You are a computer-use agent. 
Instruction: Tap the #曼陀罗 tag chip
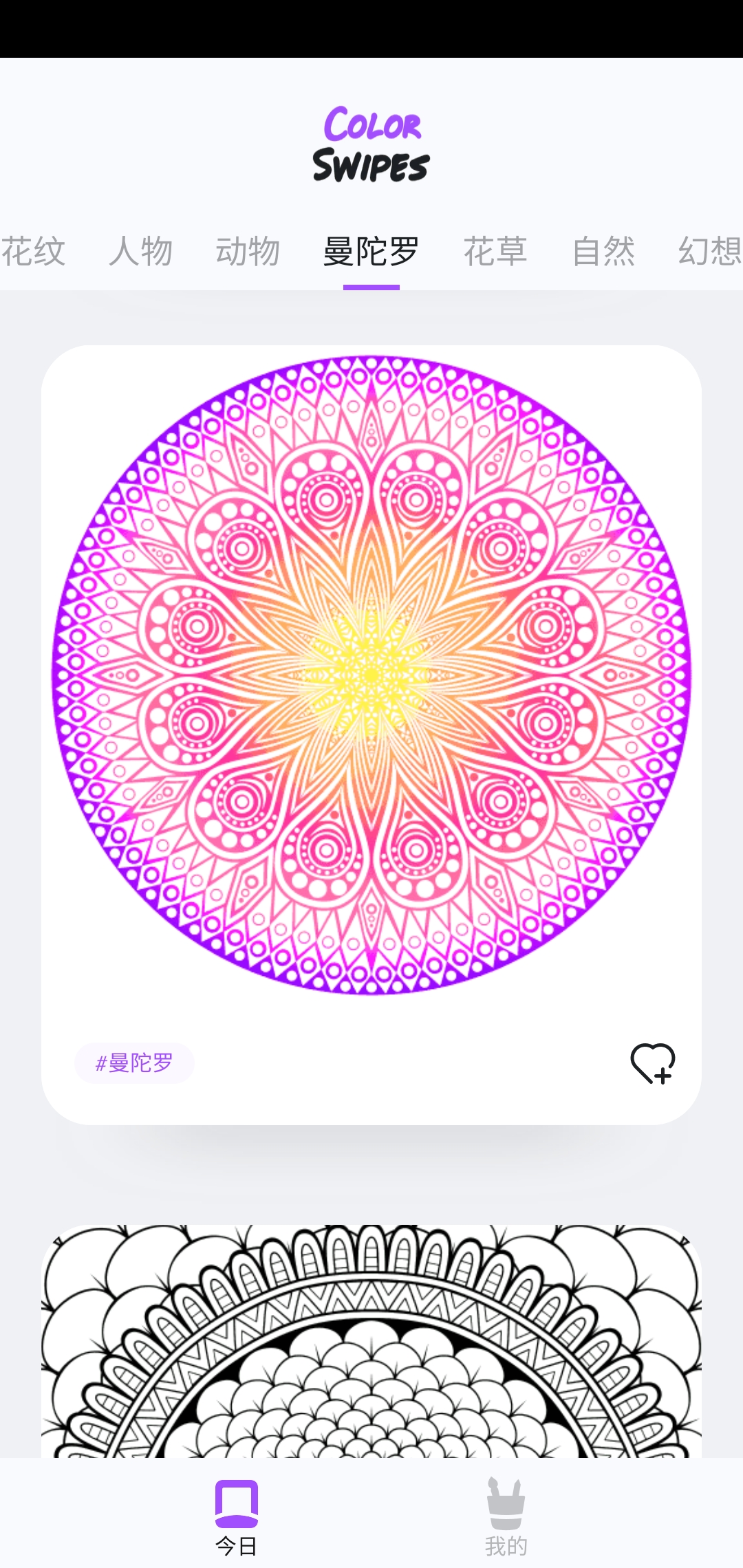point(133,1063)
